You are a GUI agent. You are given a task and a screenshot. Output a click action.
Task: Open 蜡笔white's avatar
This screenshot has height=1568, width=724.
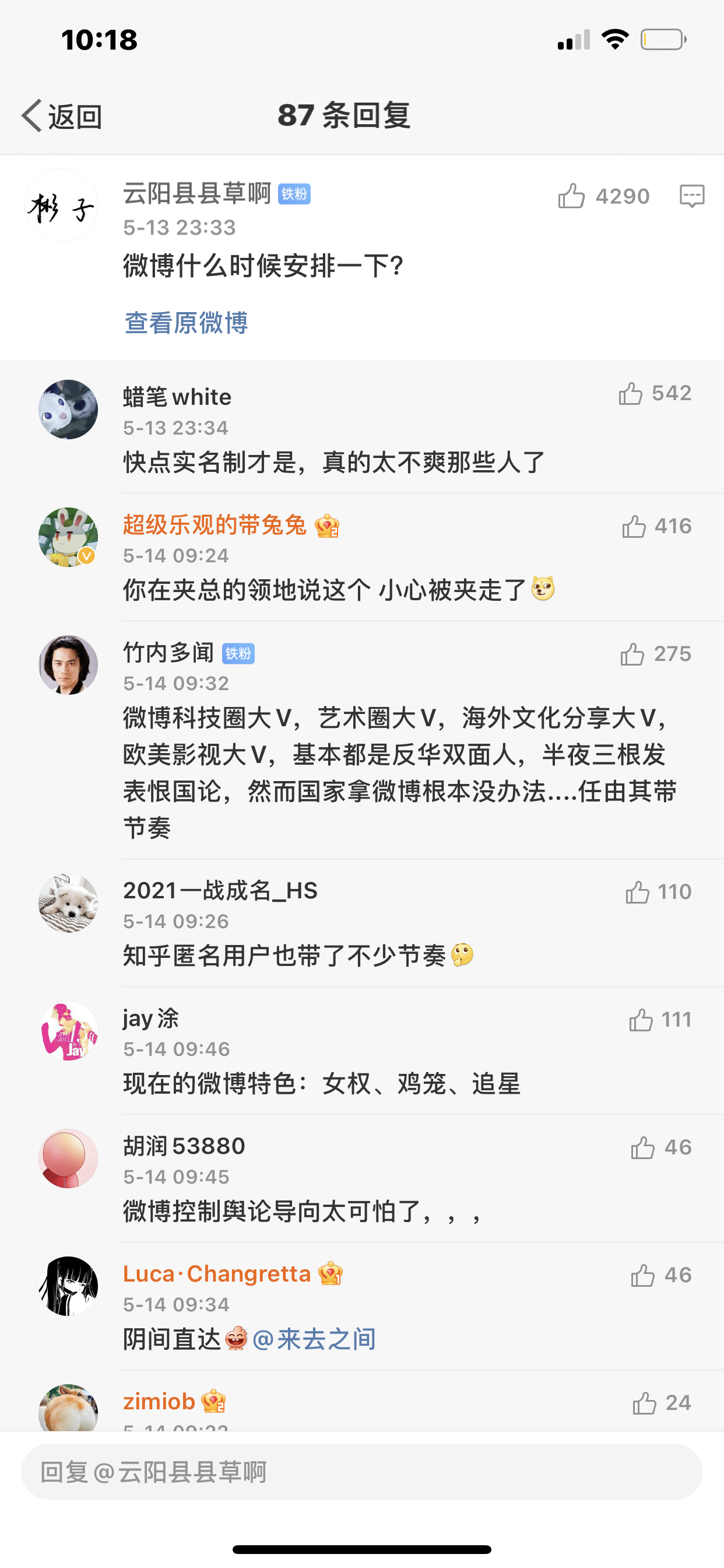pos(68,409)
